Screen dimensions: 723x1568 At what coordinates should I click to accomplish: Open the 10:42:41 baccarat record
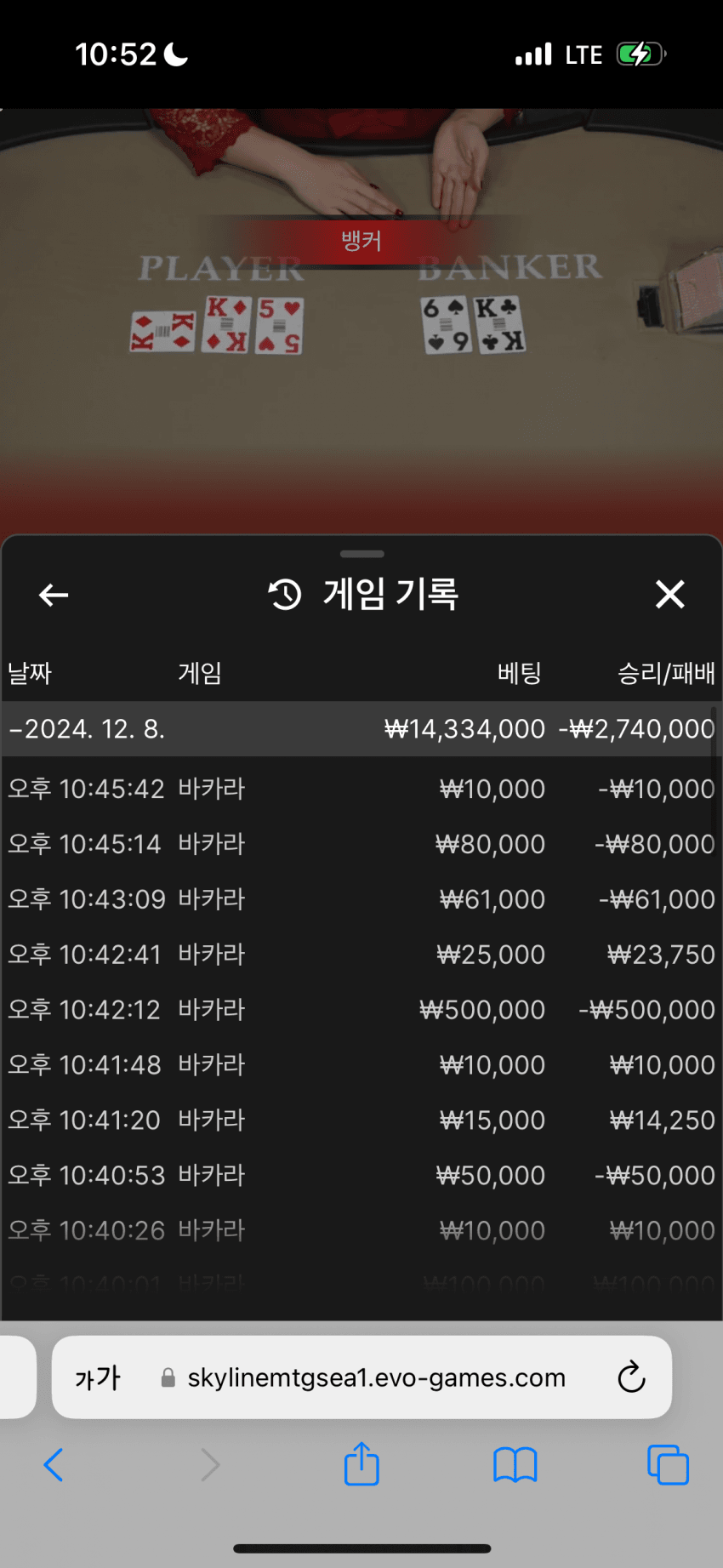pos(361,955)
